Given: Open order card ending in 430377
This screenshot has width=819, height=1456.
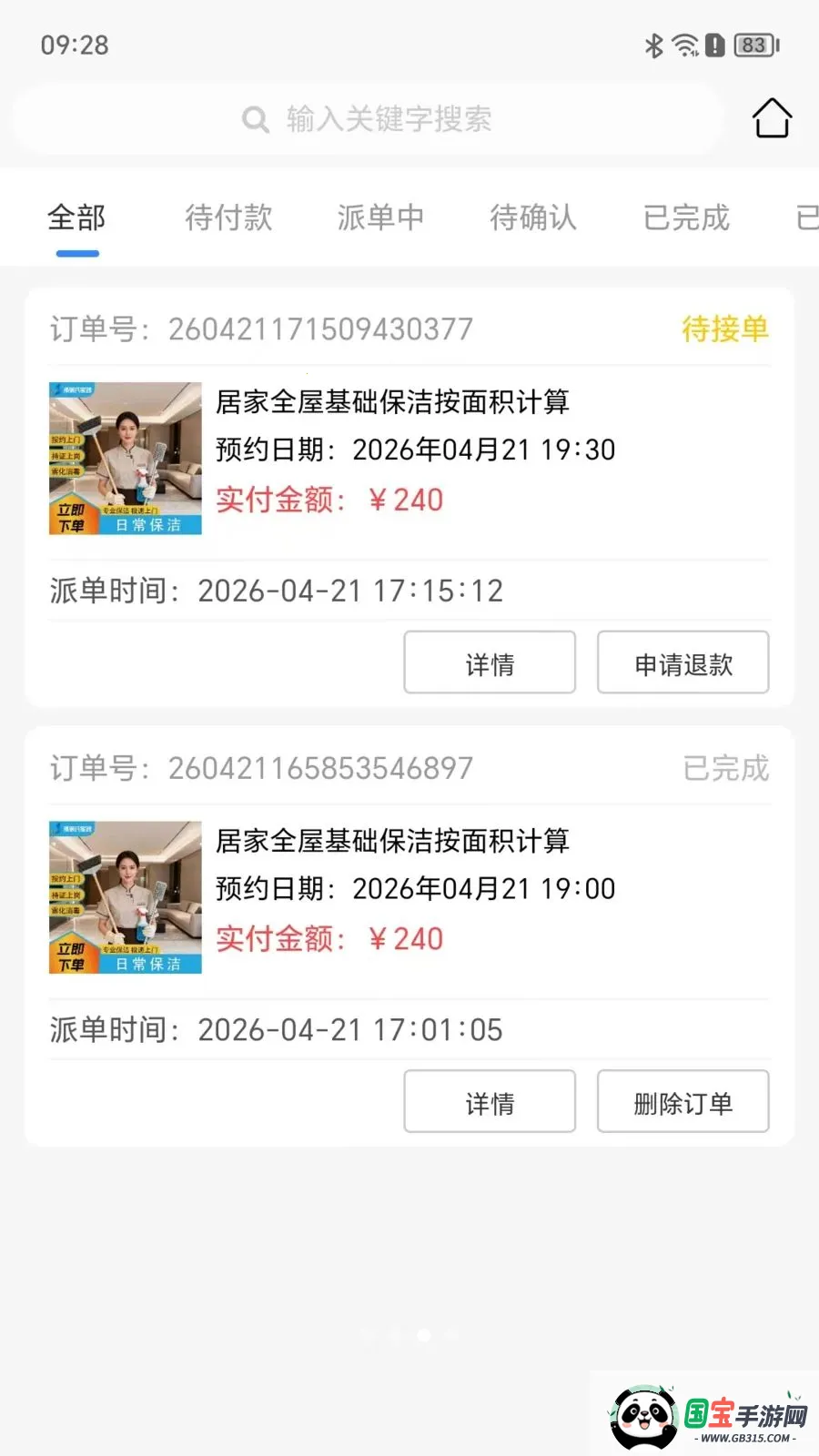Looking at the screenshot, I should point(409,498).
